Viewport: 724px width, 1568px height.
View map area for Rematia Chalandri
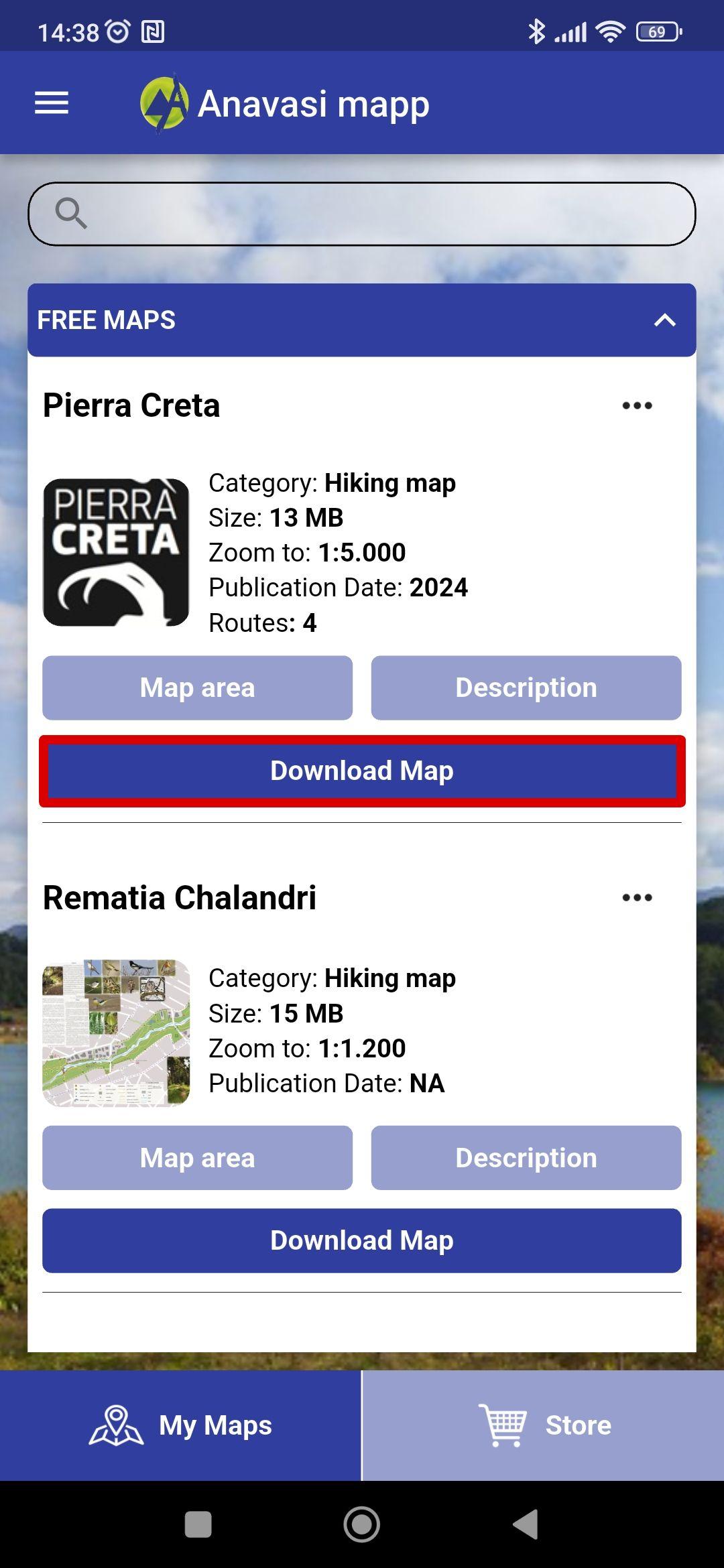197,1158
